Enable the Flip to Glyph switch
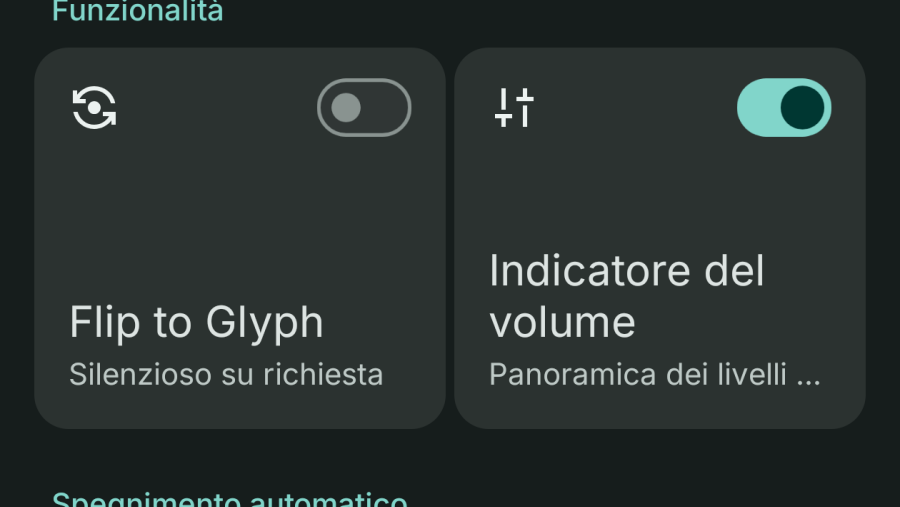 coord(364,107)
